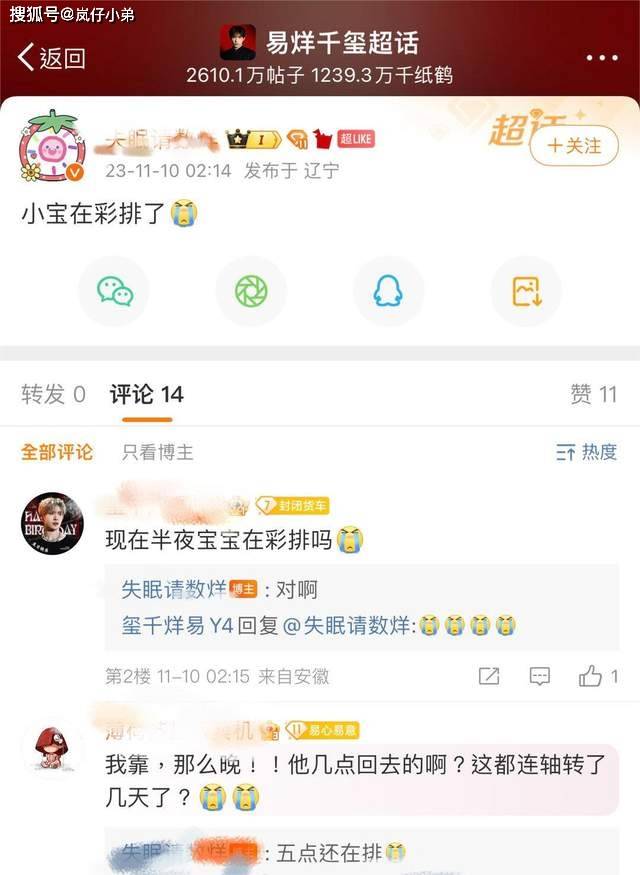Screen dimensions: 640x875
Task: Change comment sorting via 热度
Action: 587,452
